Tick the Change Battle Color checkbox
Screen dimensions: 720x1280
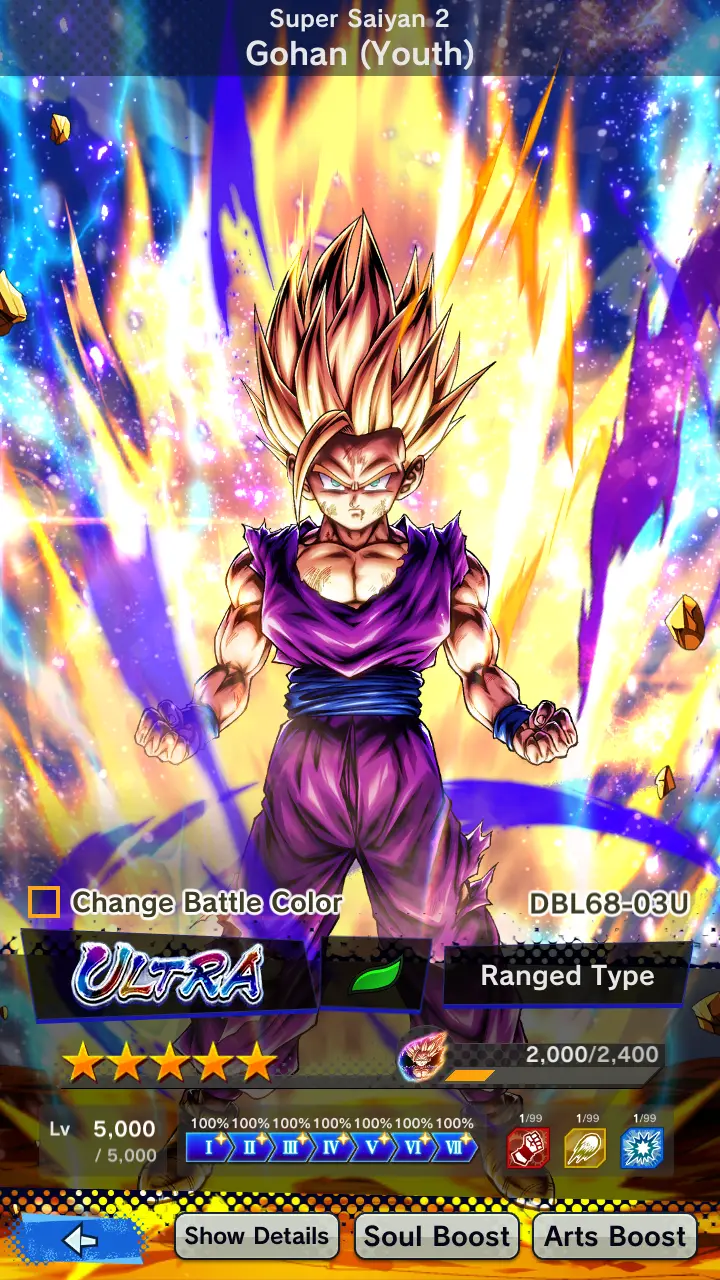click(x=44, y=903)
